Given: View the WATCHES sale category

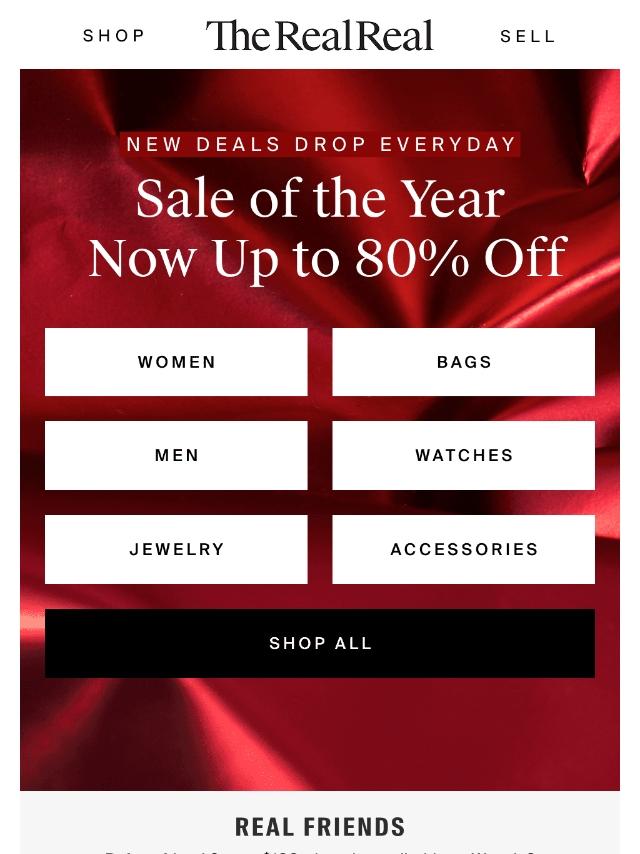Looking at the screenshot, I should tap(464, 455).
